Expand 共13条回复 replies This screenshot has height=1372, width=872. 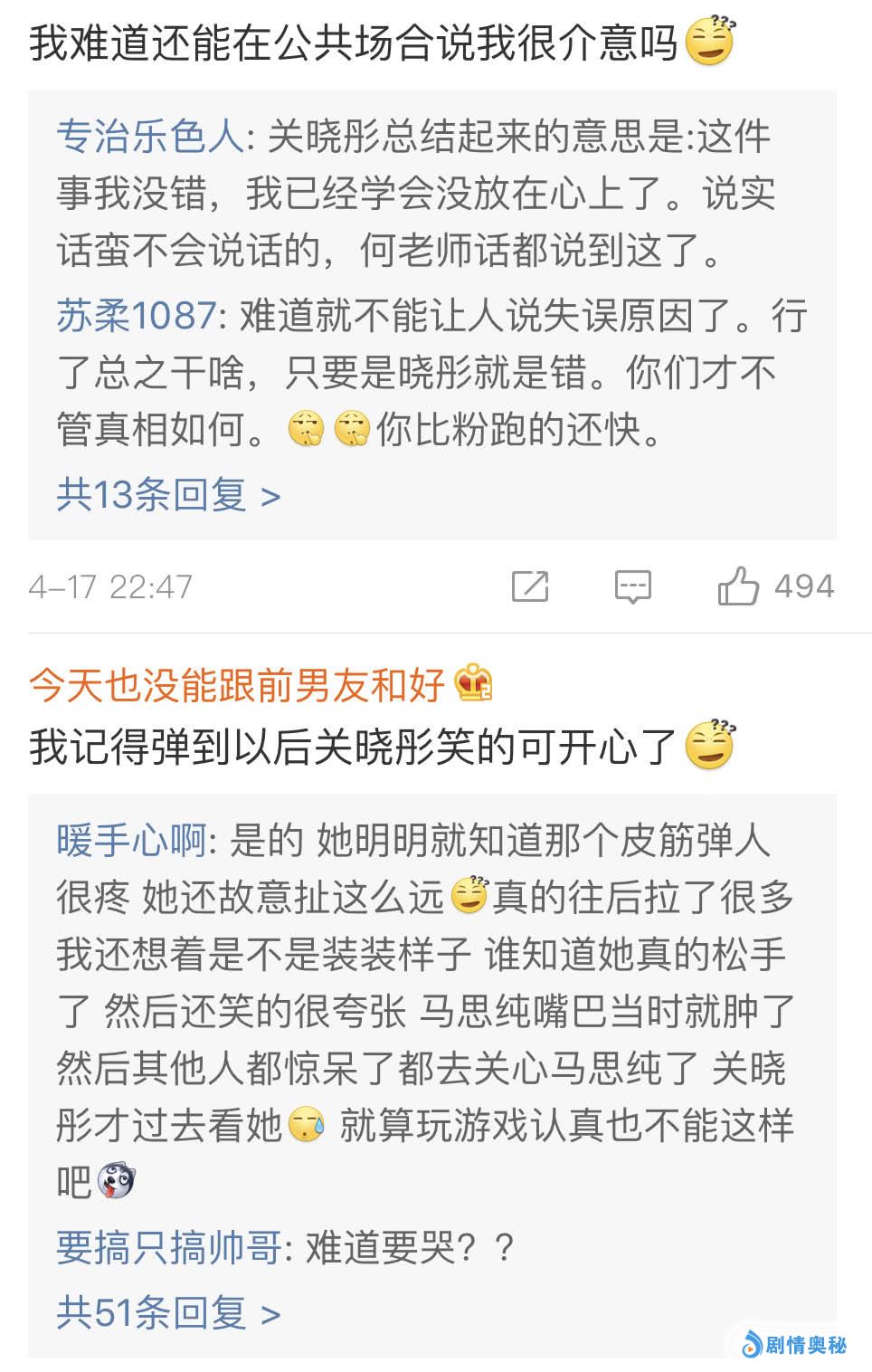(168, 495)
